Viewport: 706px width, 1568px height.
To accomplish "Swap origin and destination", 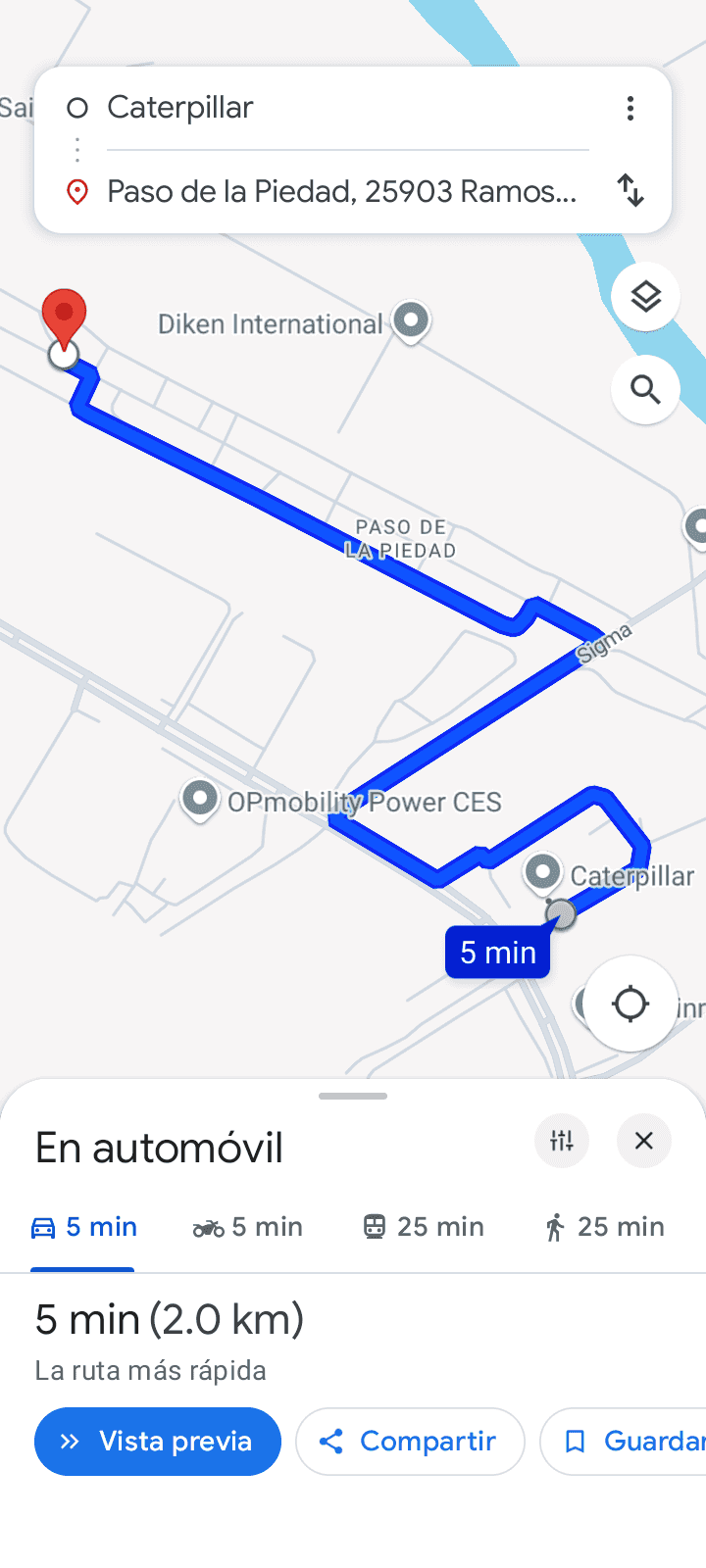I will pyautogui.click(x=630, y=190).
